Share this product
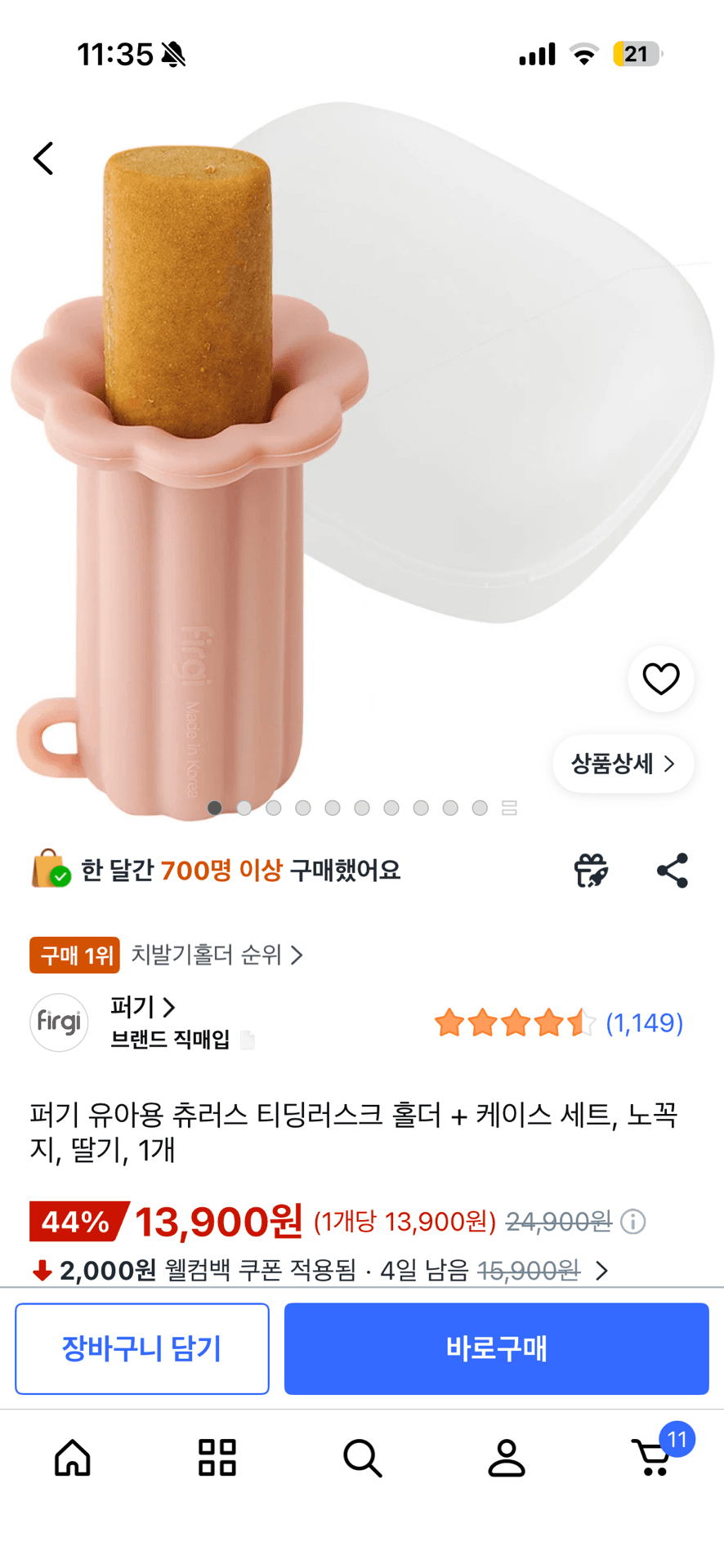The width and height of the screenshot is (724, 1568). (x=673, y=871)
